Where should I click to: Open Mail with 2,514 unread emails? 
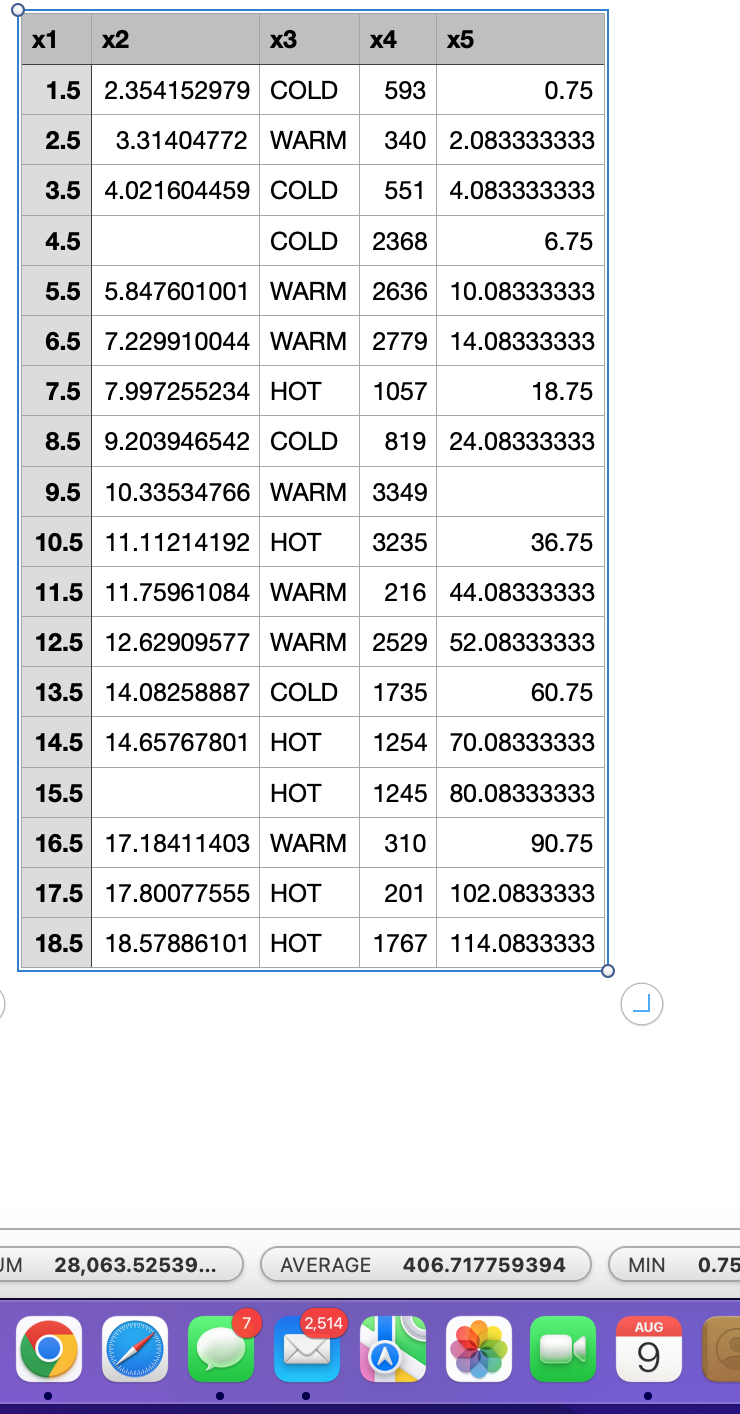coord(306,1350)
